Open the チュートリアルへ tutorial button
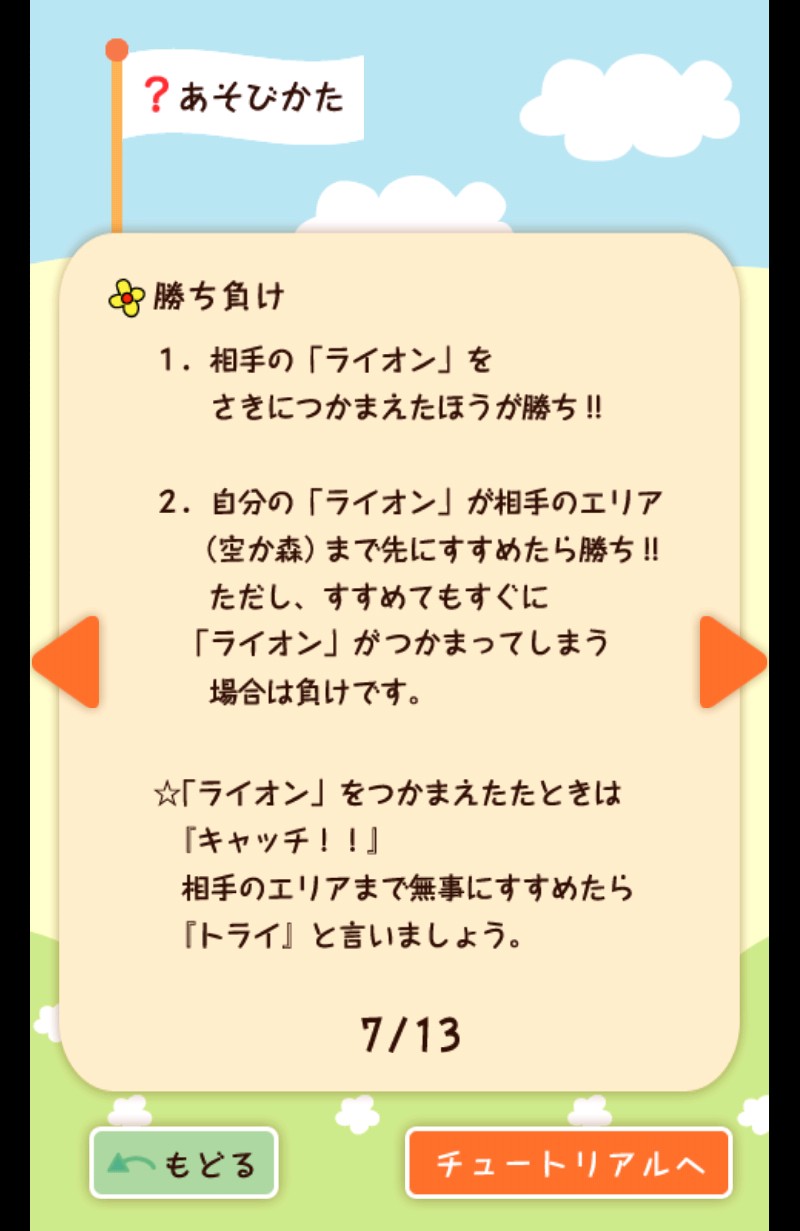Screen dimensions: 800x1231 568,1163
